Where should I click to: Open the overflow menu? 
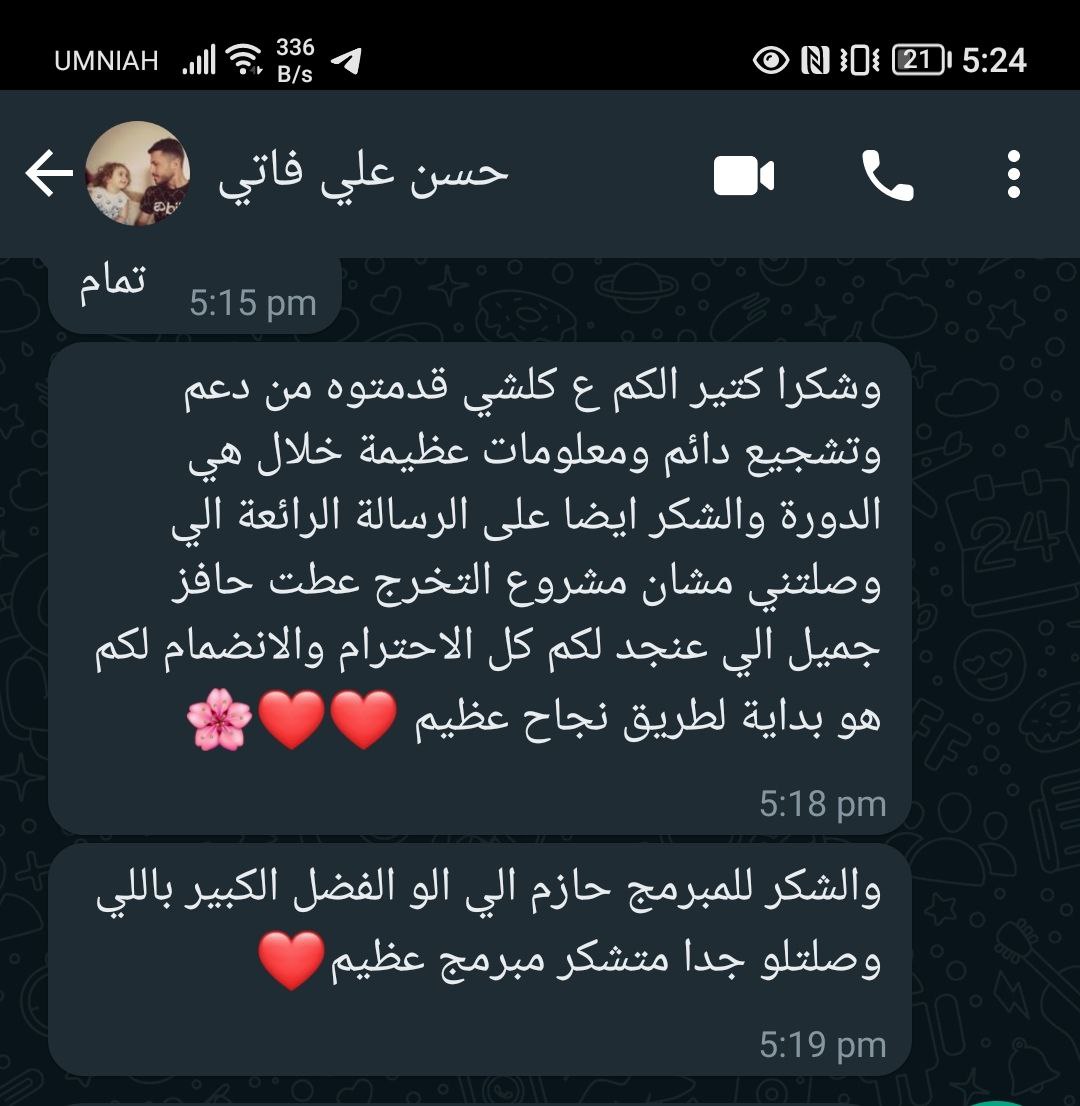coord(1014,175)
